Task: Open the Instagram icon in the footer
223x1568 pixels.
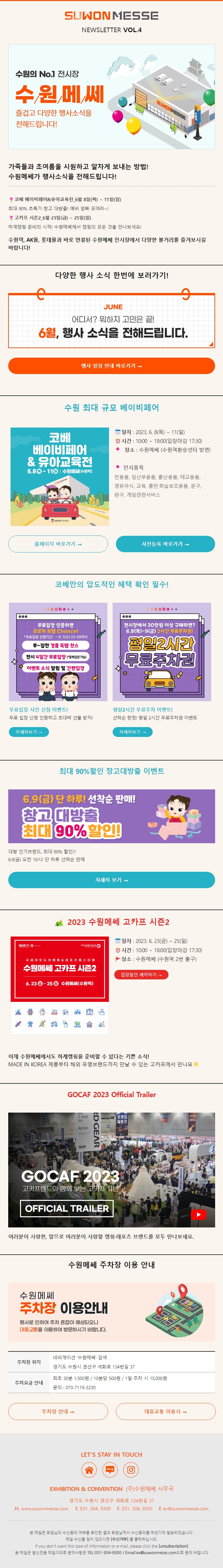Action: click(131, 1470)
